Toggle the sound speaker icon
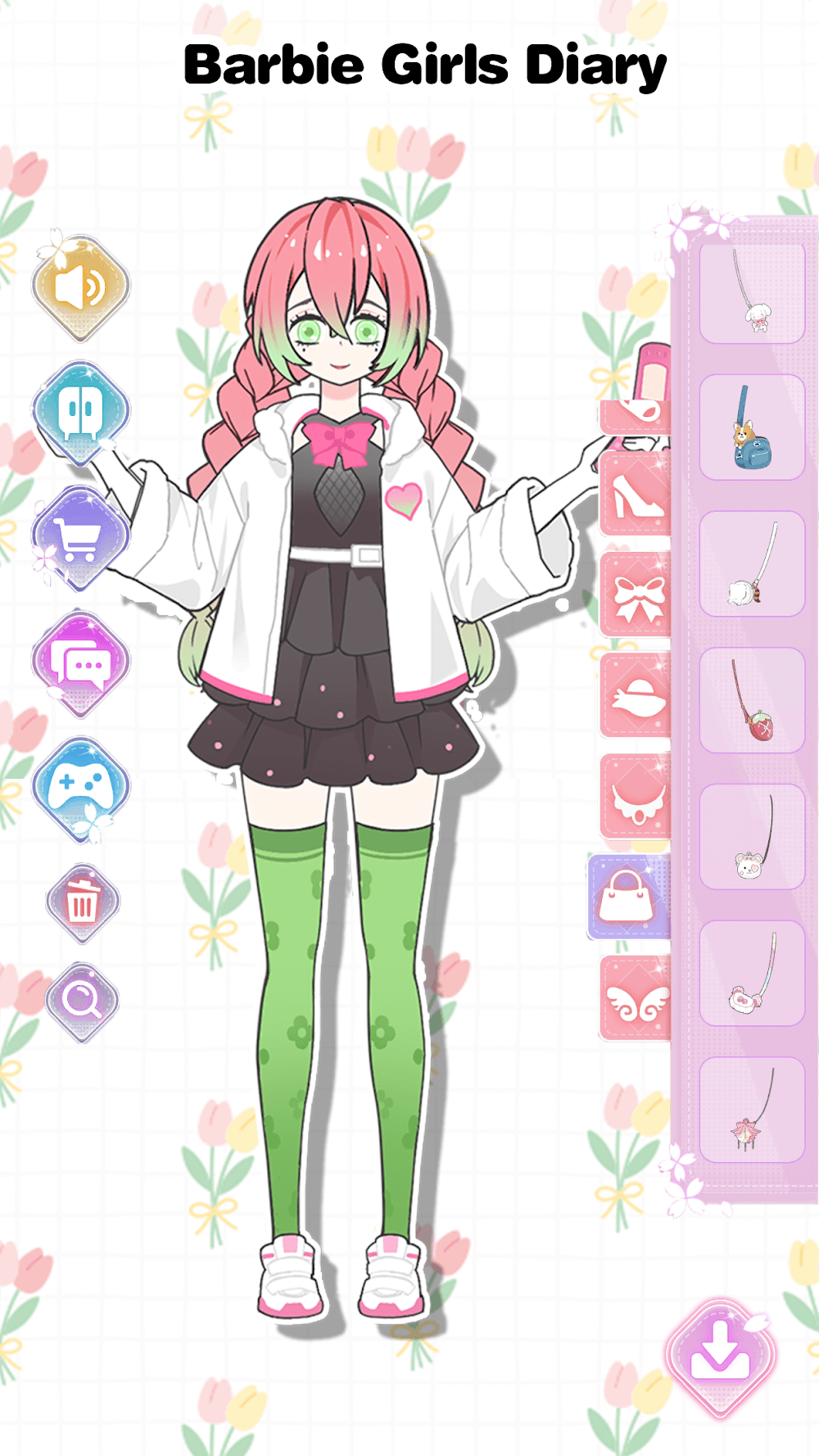This screenshot has width=819, height=1456. [x=80, y=288]
